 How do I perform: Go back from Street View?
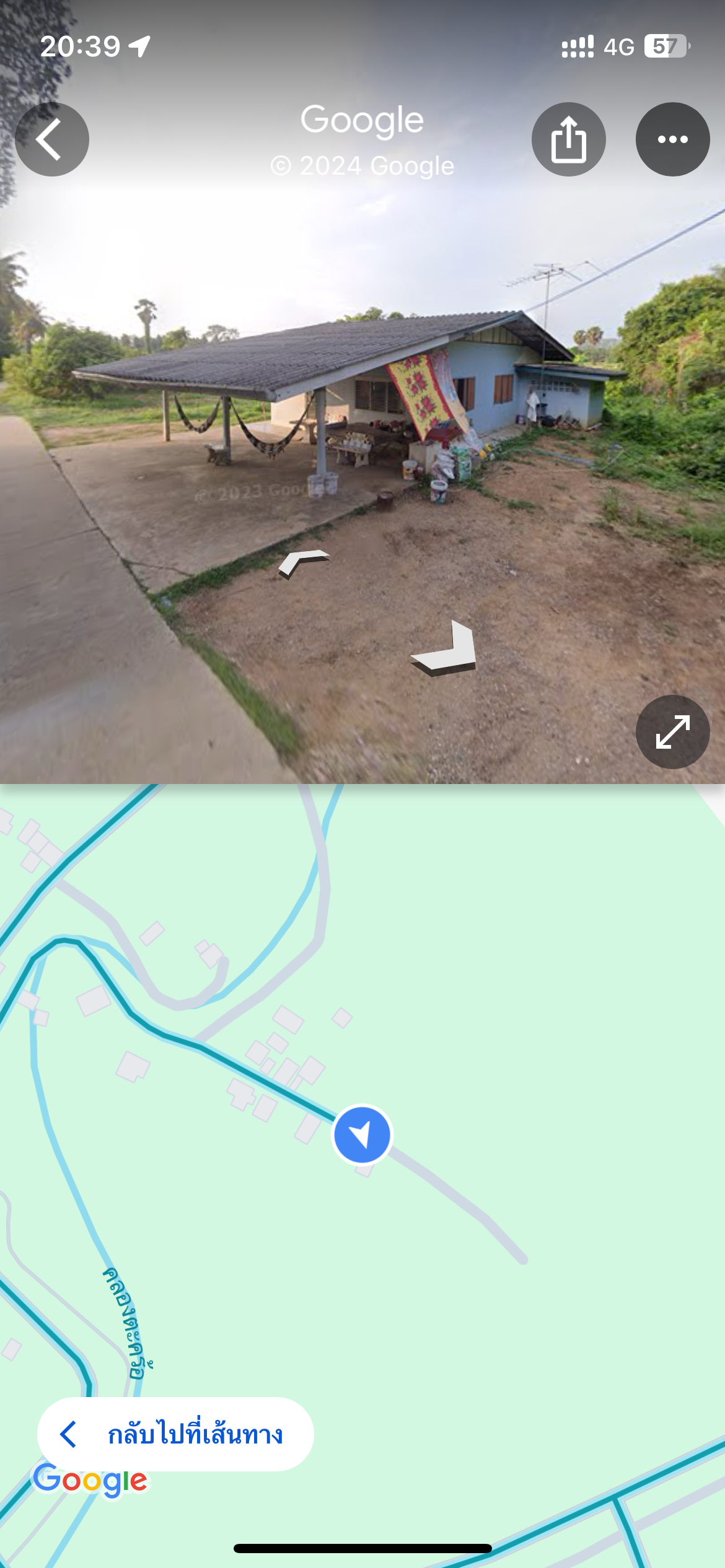52,139
